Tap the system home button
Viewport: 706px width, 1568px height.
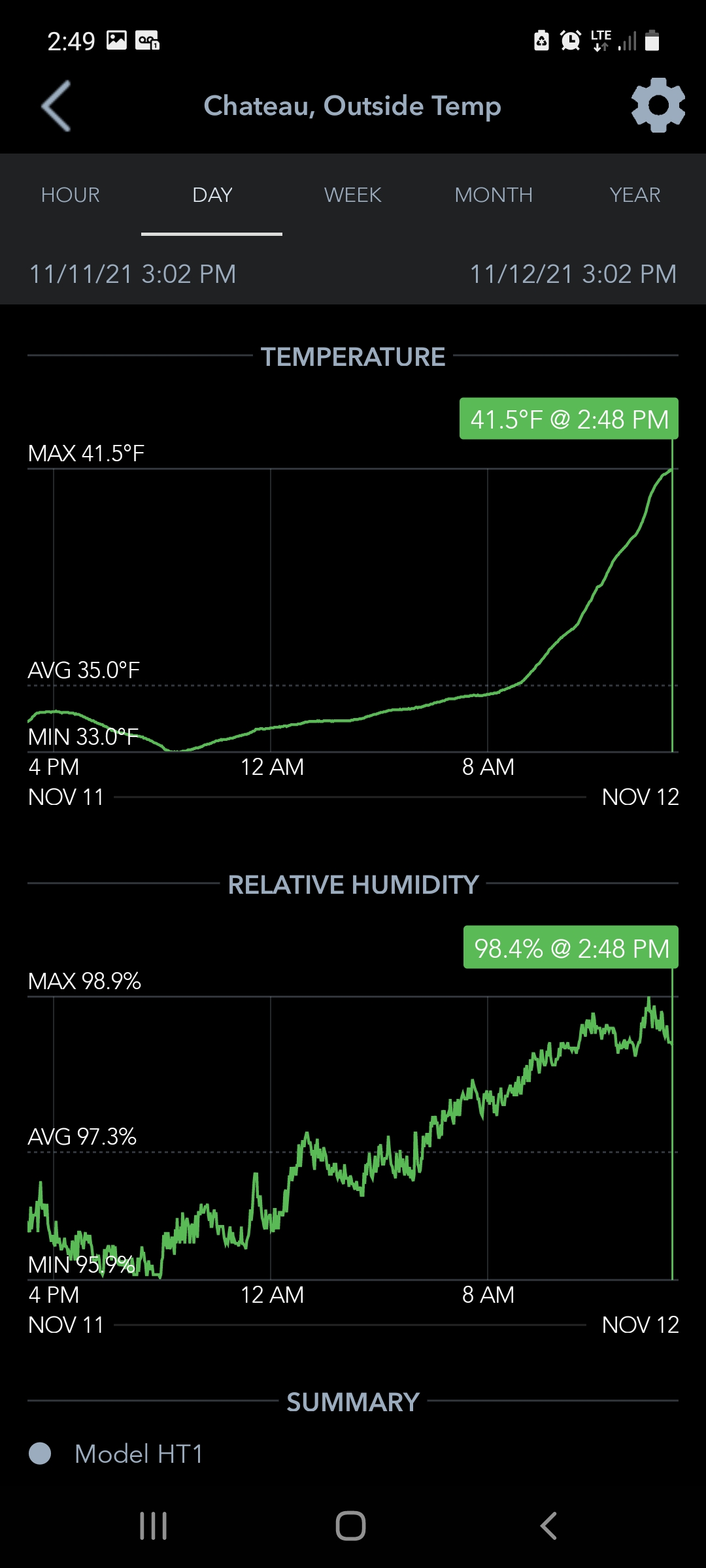coord(351,1526)
